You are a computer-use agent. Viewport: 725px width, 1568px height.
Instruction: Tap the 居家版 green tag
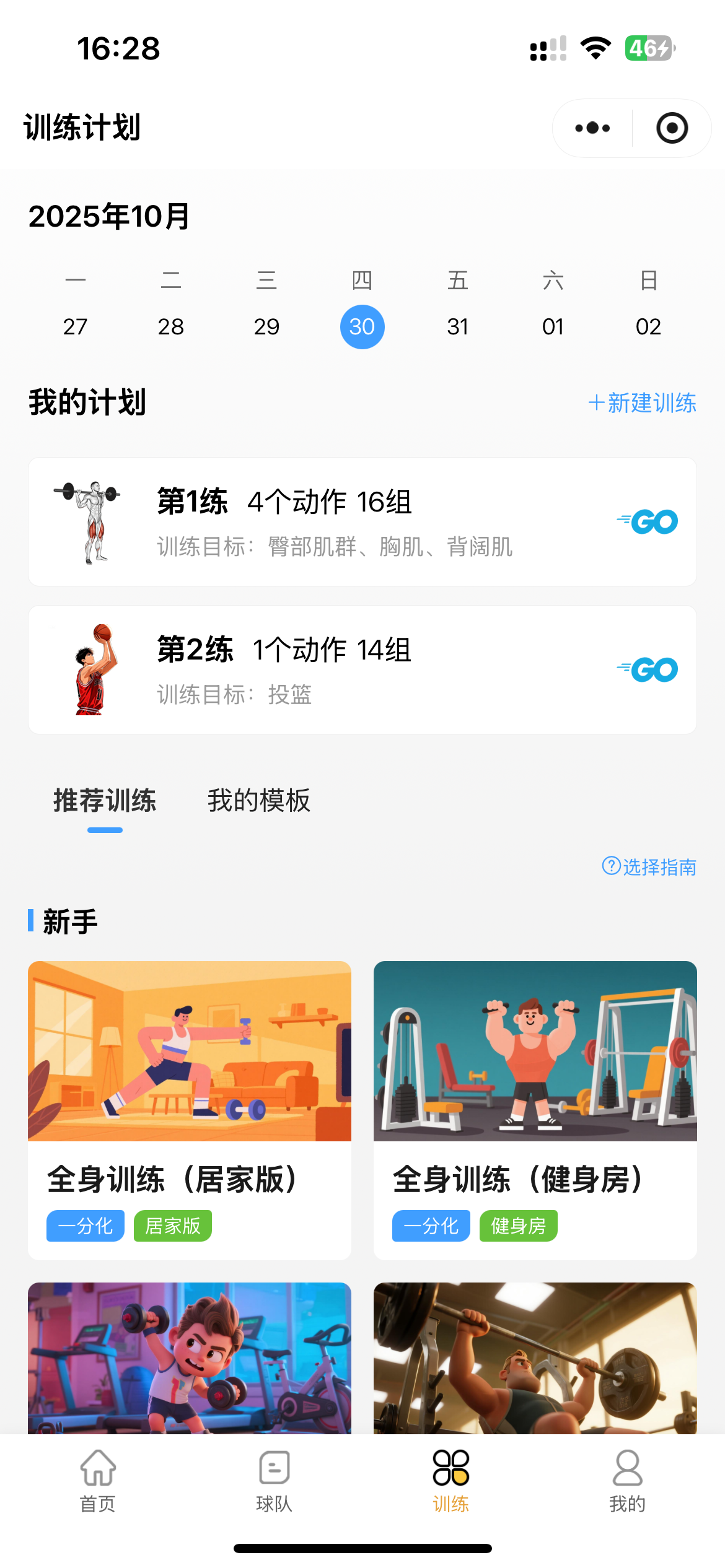click(172, 1225)
